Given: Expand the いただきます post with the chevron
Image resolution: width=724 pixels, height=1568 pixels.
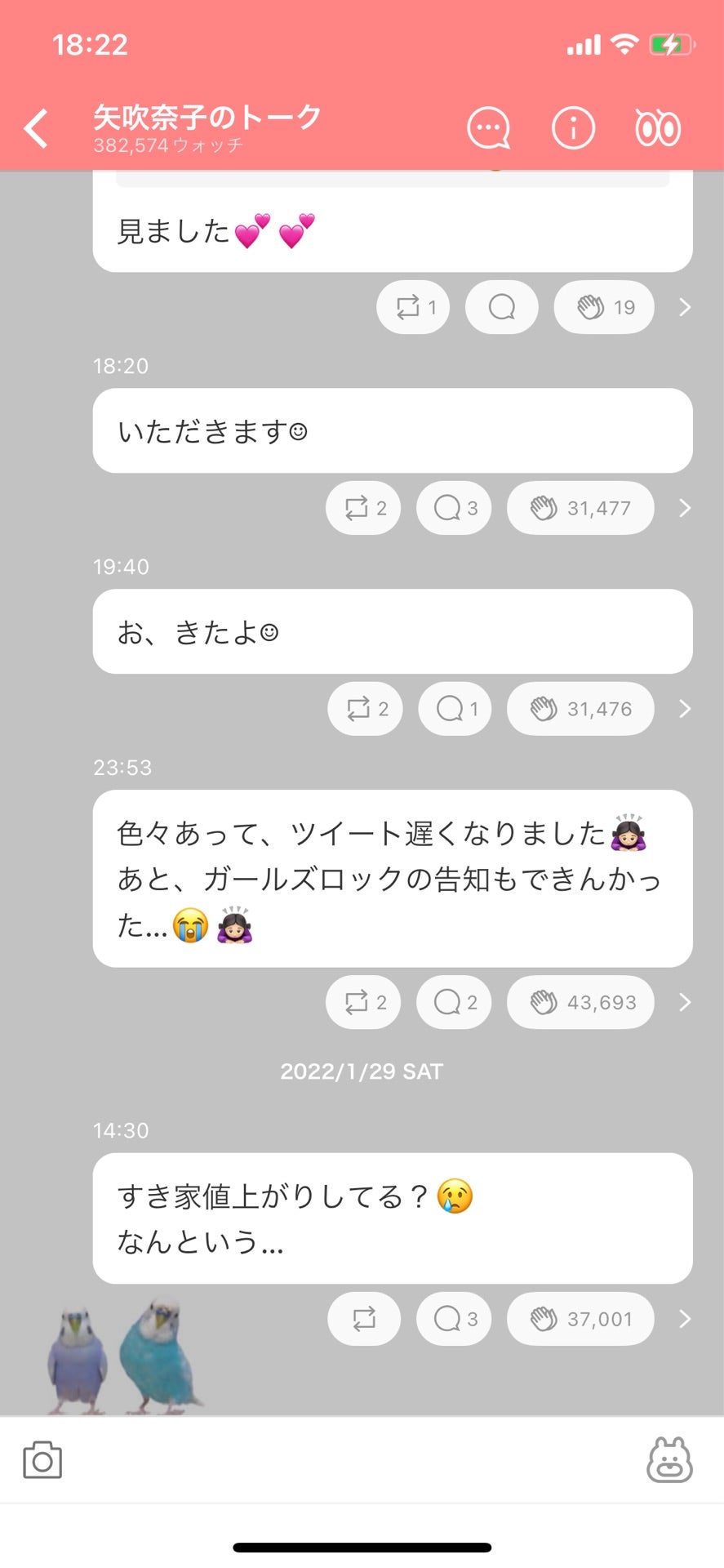Looking at the screenshot, I should coord(684,507).
